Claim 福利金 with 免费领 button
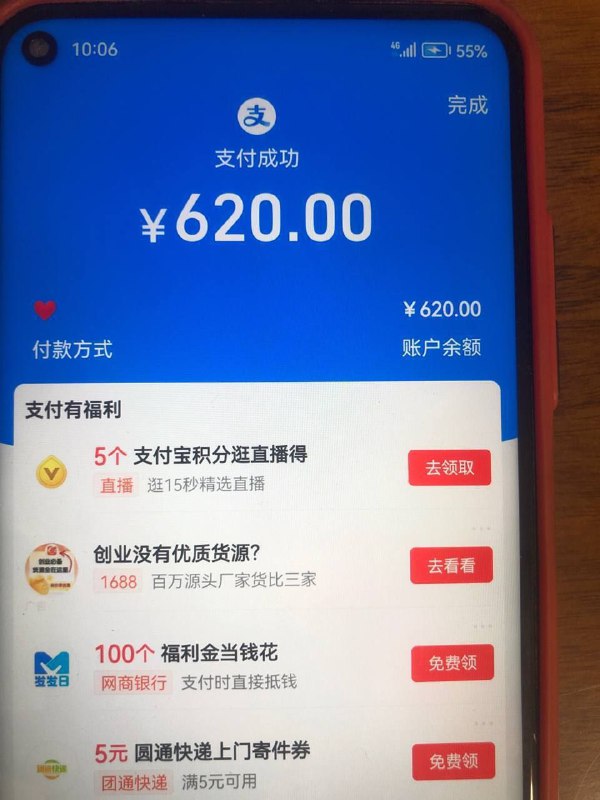This screenshot has height=800, width=600. click(x=453, y=664)
